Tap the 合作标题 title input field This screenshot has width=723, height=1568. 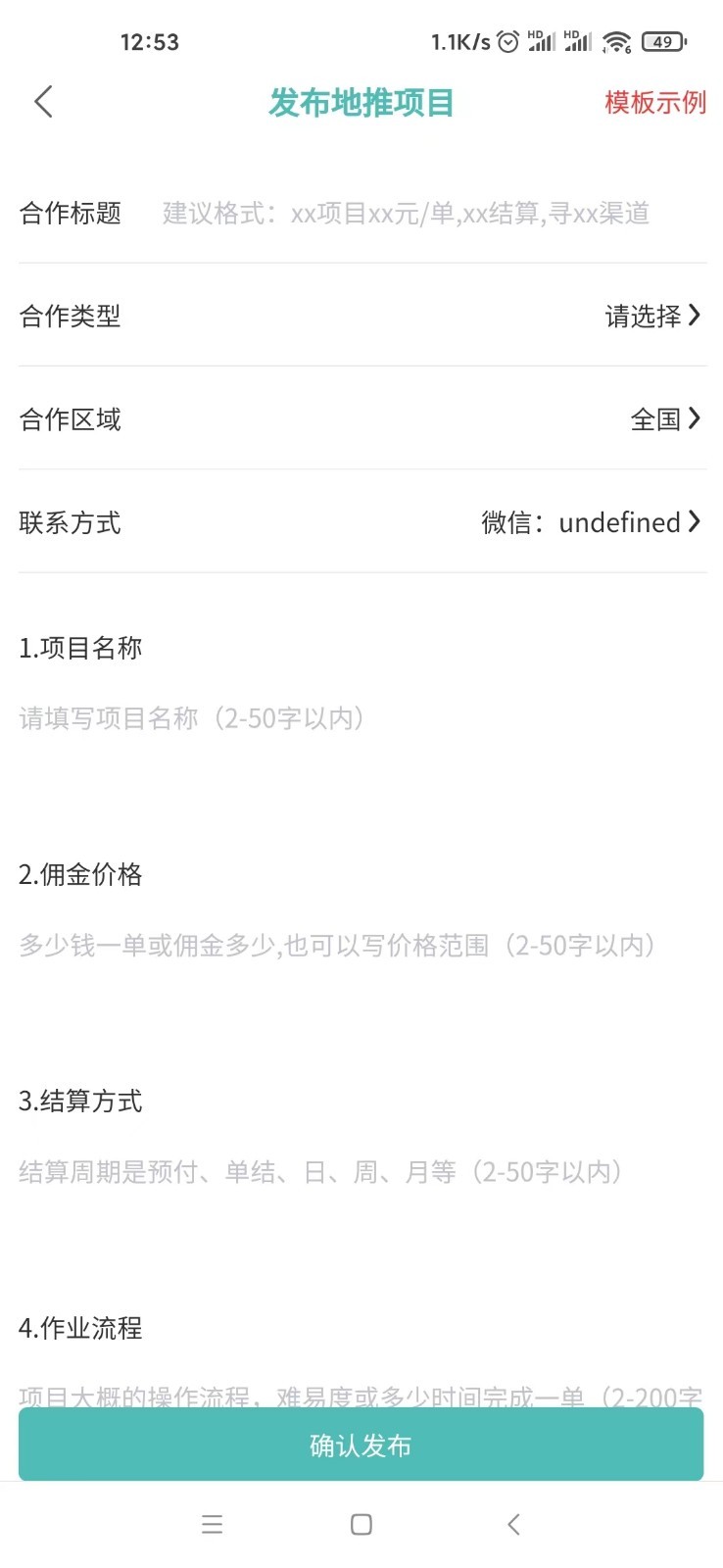(x=406, y=213)
